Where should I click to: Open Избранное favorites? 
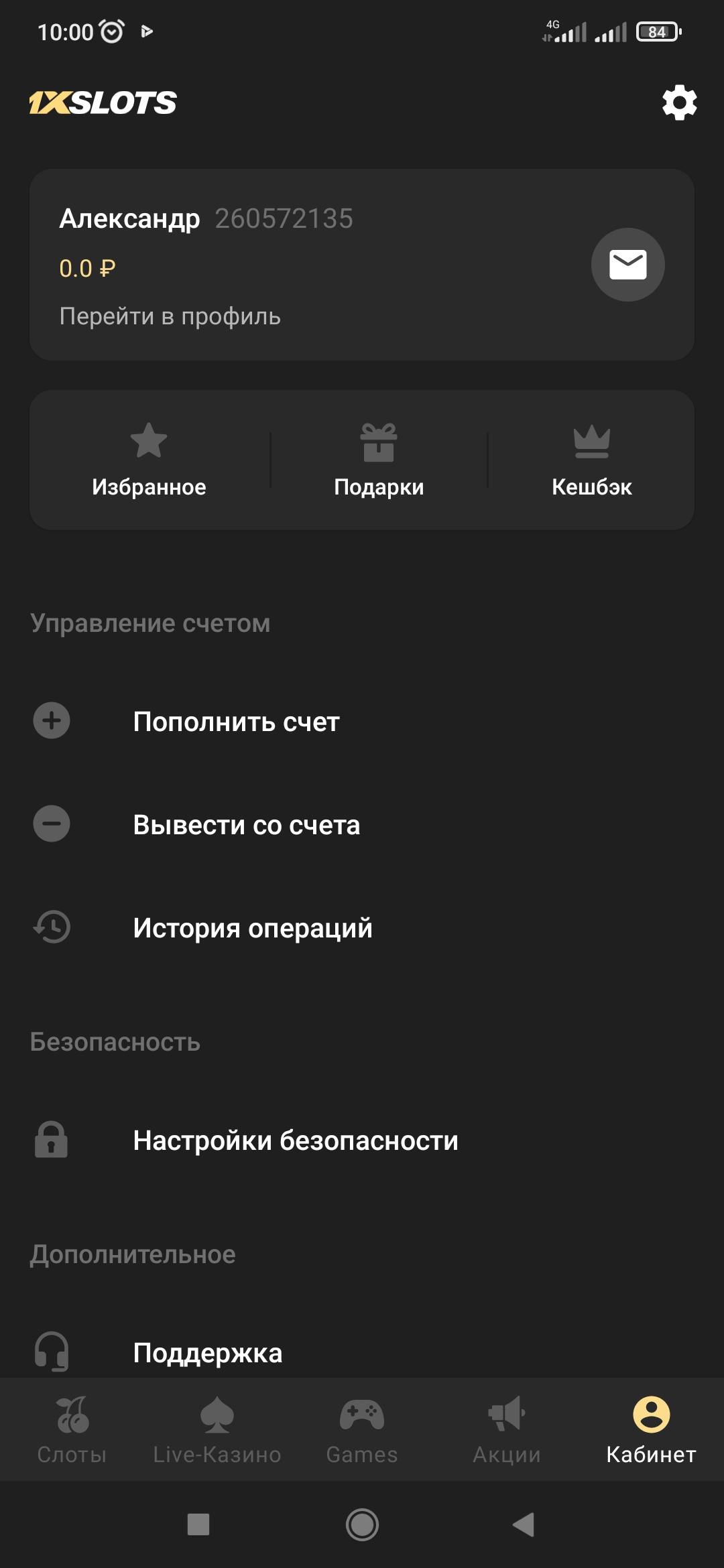[x=149, y=460]
